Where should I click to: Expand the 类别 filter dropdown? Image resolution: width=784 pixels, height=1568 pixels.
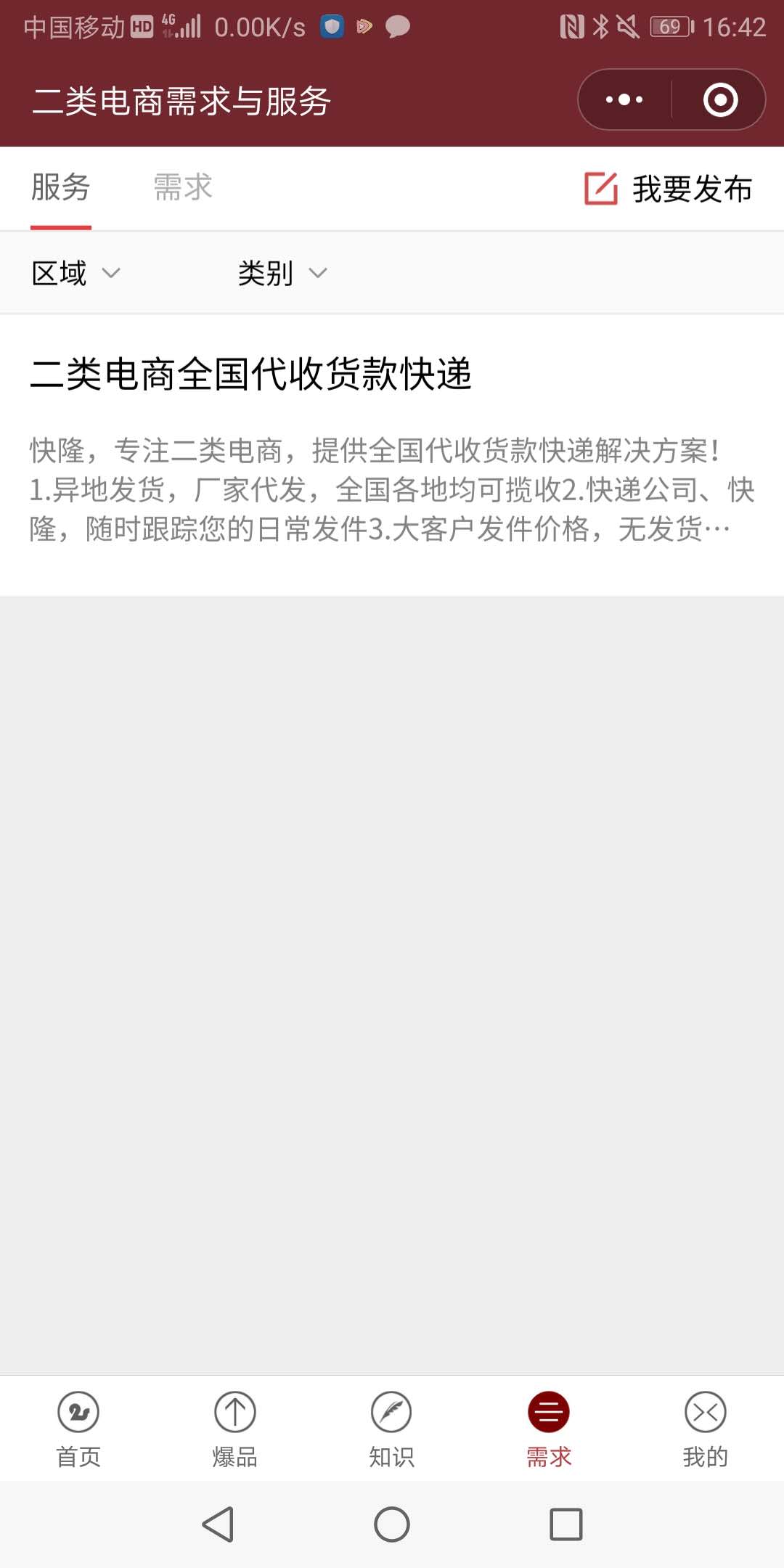(x=282, y=273)
